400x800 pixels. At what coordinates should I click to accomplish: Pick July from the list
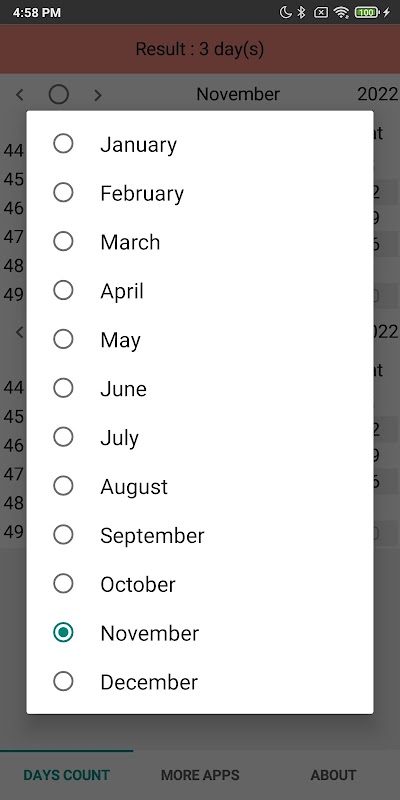(x=199, y=438)
